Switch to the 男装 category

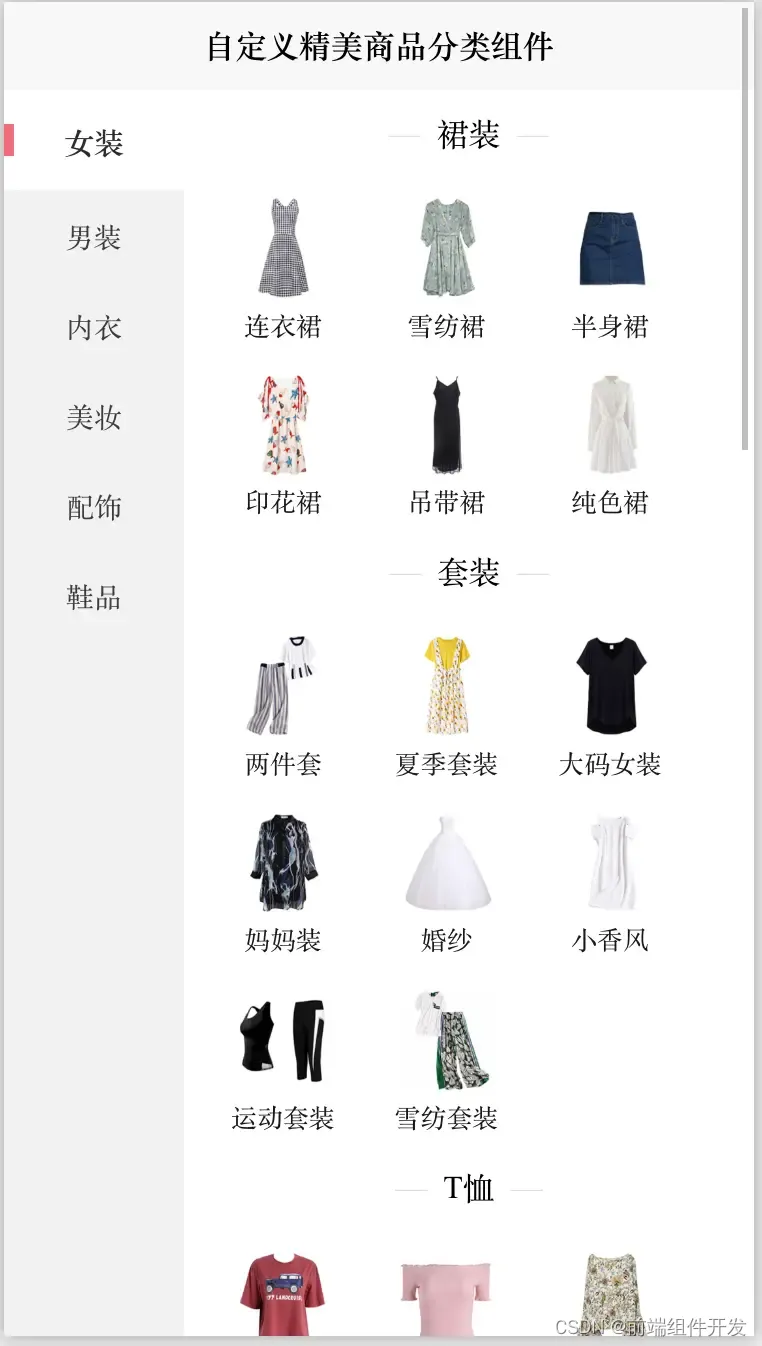(x=93, y=238)
